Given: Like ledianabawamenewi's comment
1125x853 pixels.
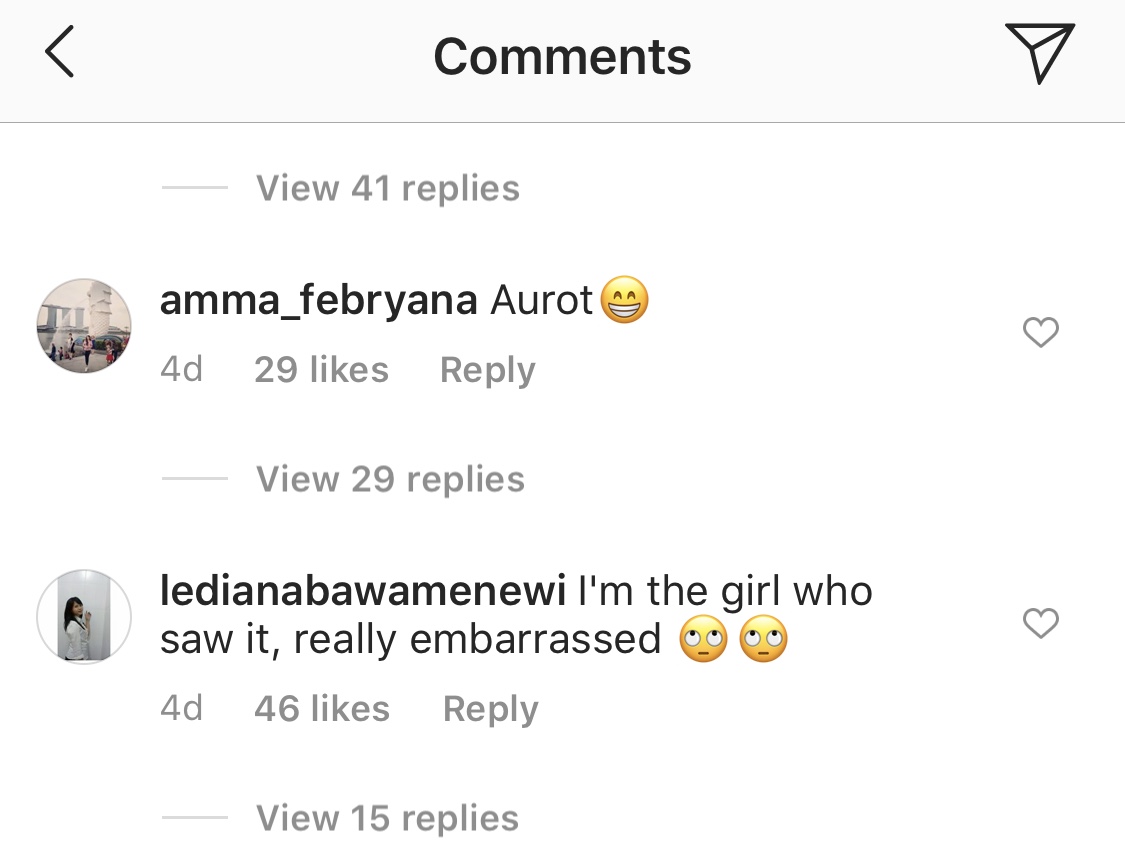Looking at the screenshot, I should [x=1040, y=624].
